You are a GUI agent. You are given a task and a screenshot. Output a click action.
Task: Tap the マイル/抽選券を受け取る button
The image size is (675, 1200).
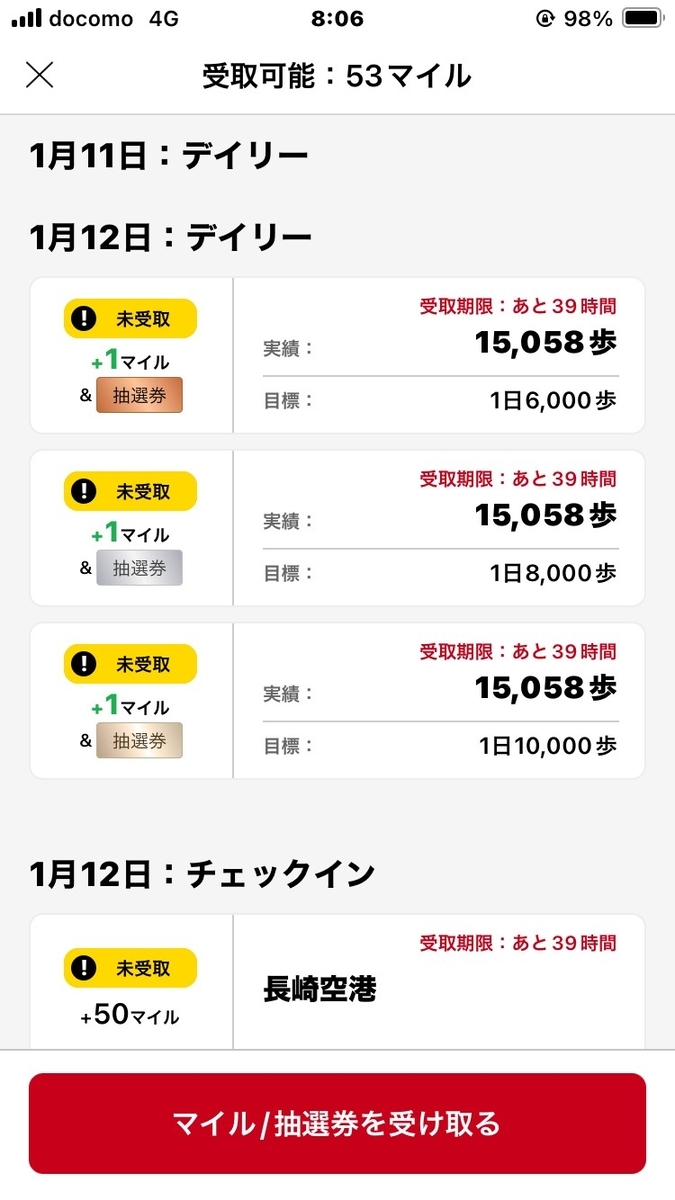coord(337,1123)
